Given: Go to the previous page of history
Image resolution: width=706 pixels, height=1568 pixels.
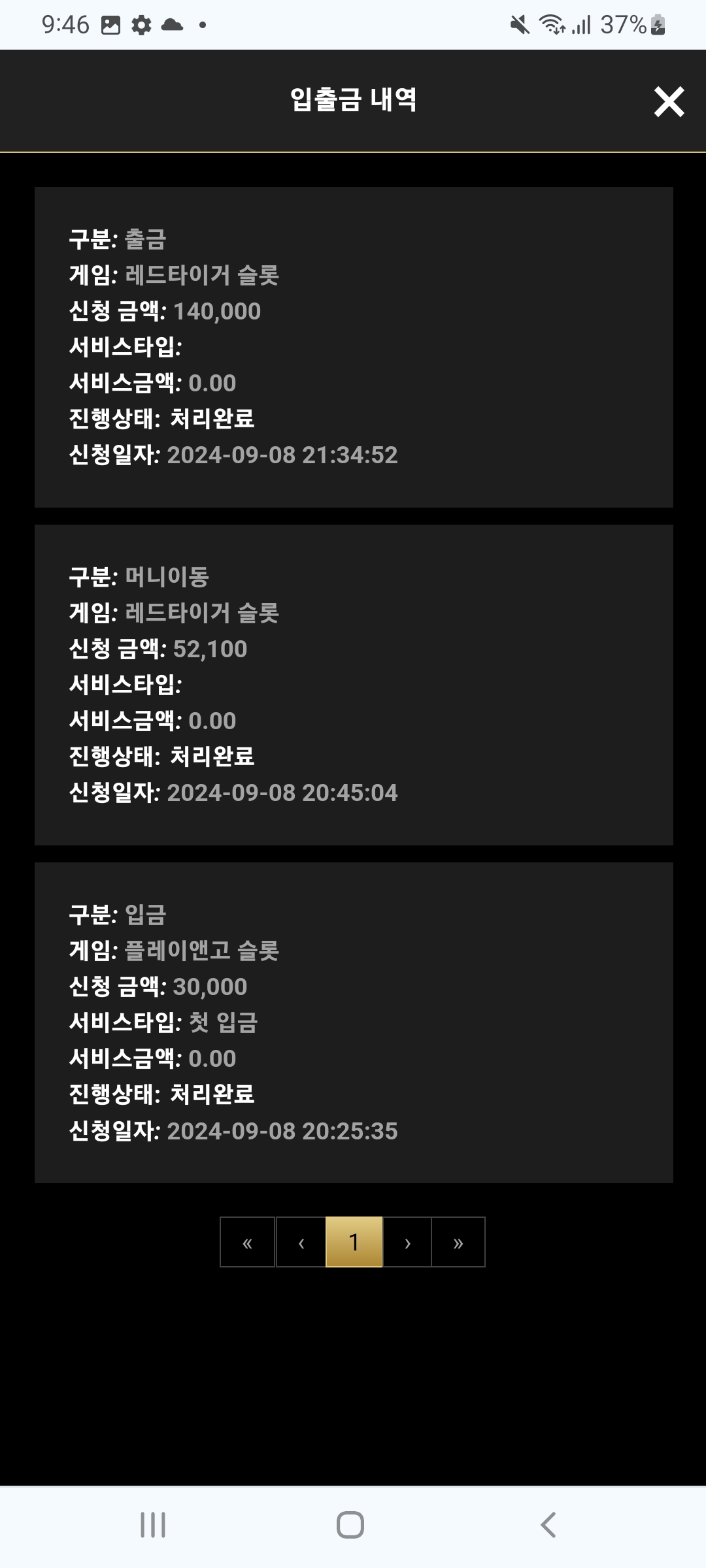Looking at the screenshot, I should (301, 1242).
